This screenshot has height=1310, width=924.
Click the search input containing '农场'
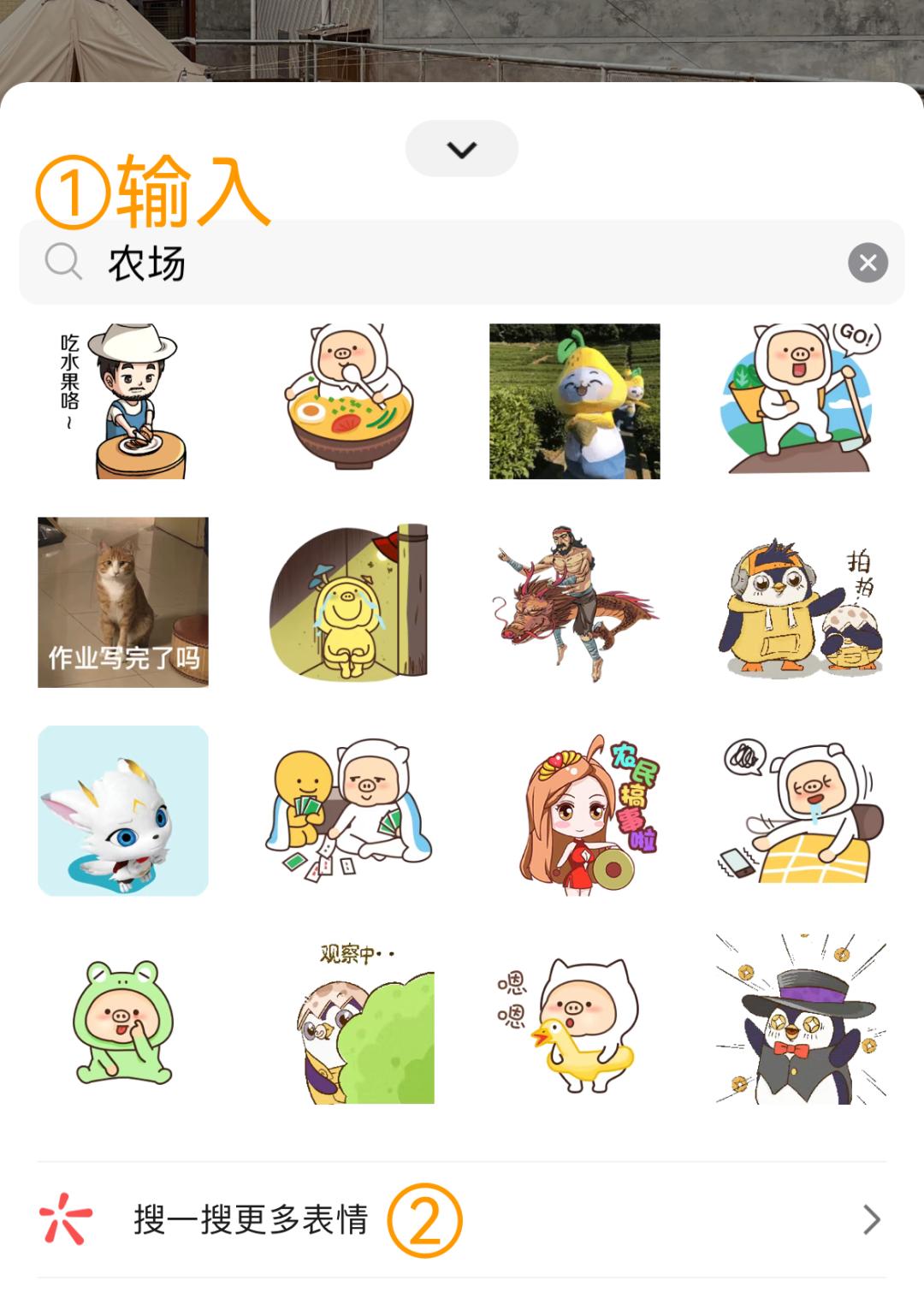point(342,262)
